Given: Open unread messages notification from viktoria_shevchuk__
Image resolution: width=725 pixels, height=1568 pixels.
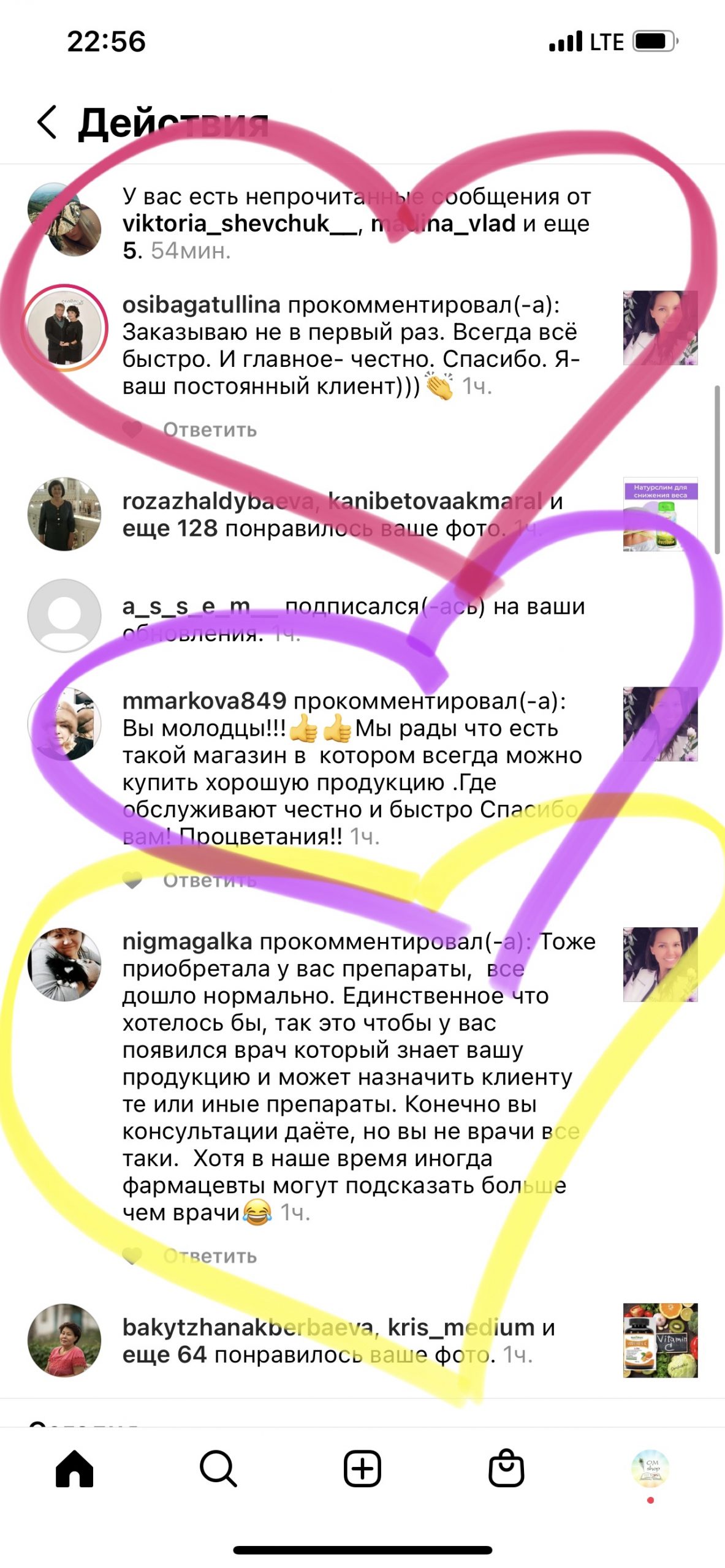Looking at the screenshot, I should 355,223.
